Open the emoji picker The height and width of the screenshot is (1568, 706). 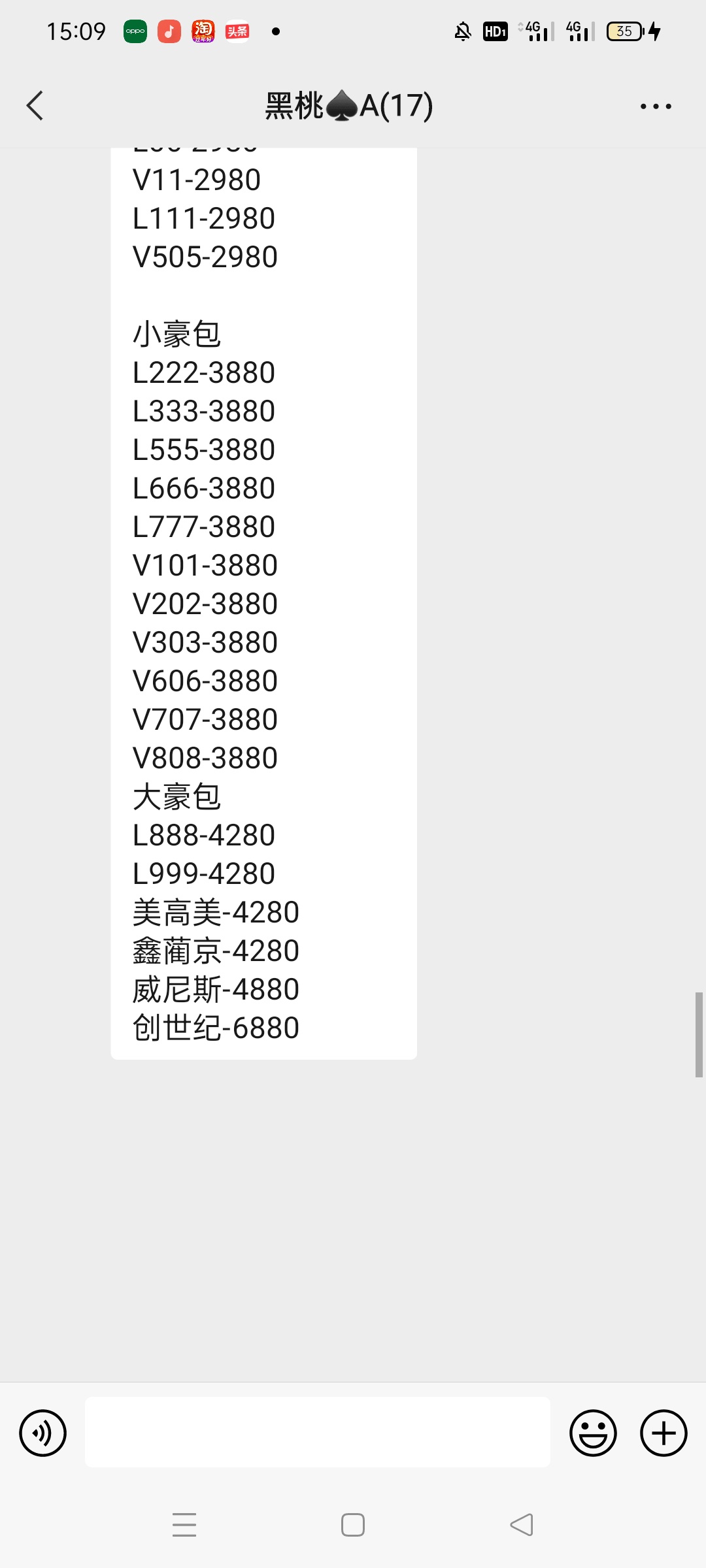coord(593,1433)
